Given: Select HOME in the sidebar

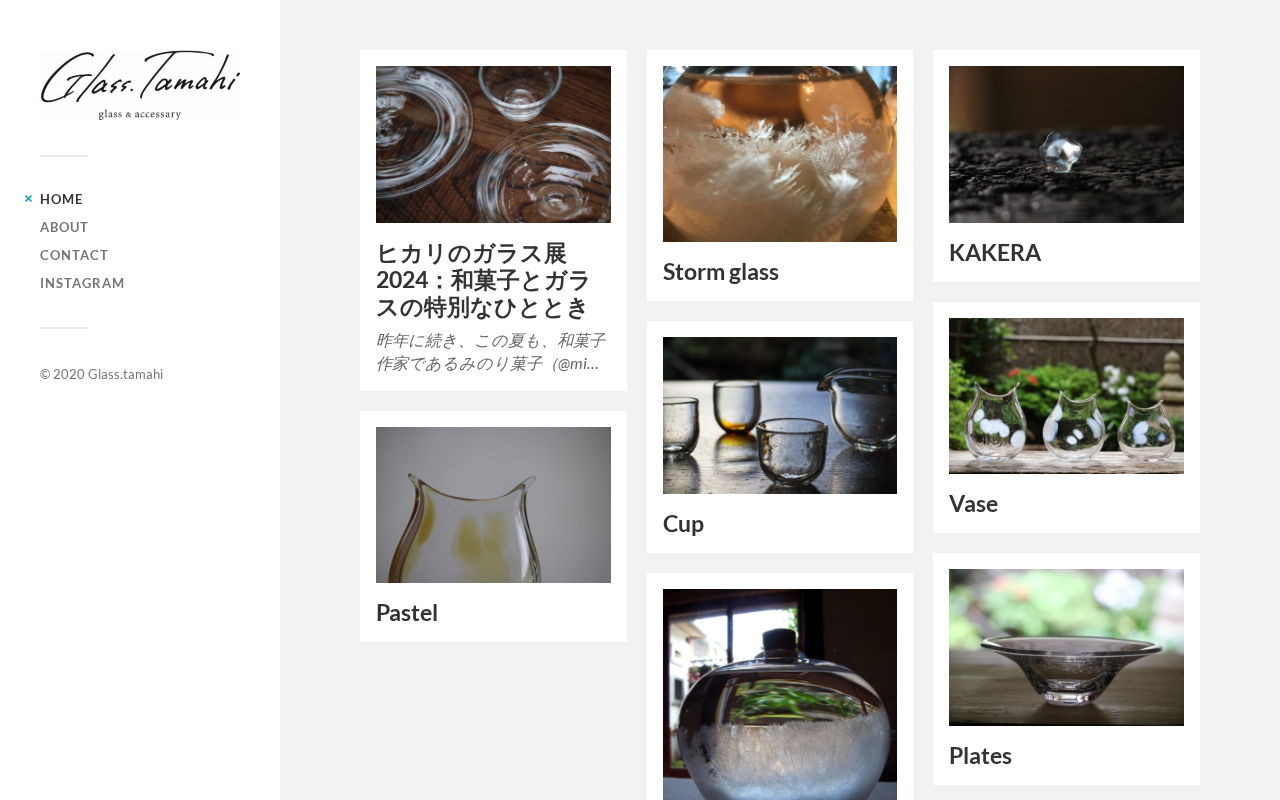Looking at the screenshot, I should pos(61,199).
